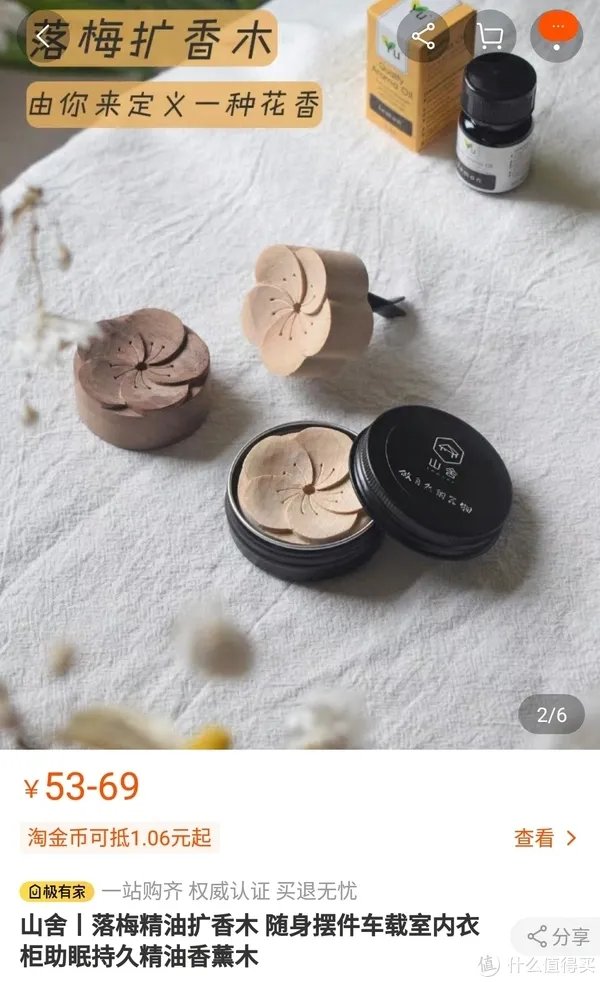
Task: Go back using the top arrow
Action: [42, 38]
